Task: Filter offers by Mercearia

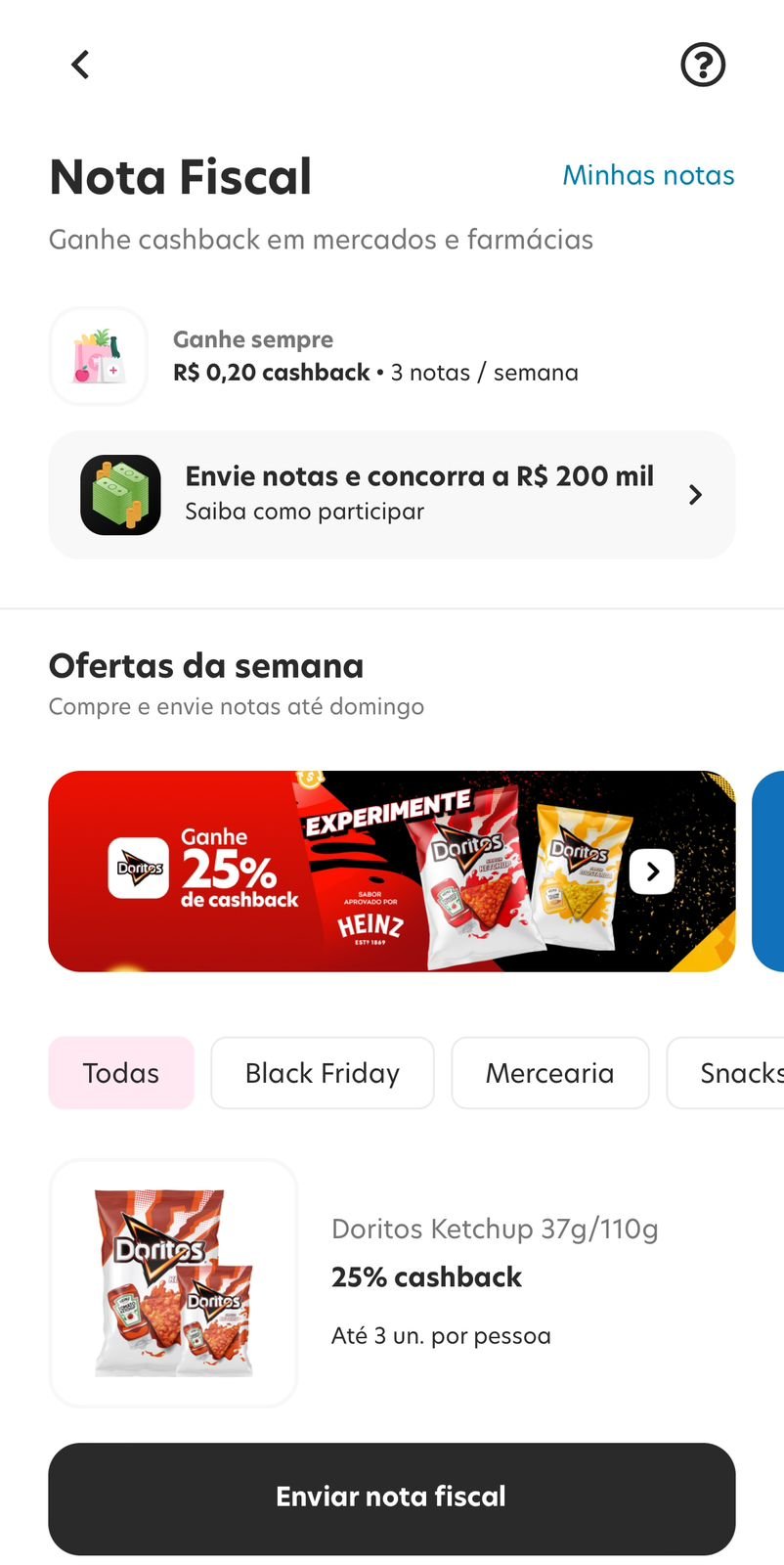Action: click(549, 1073)
